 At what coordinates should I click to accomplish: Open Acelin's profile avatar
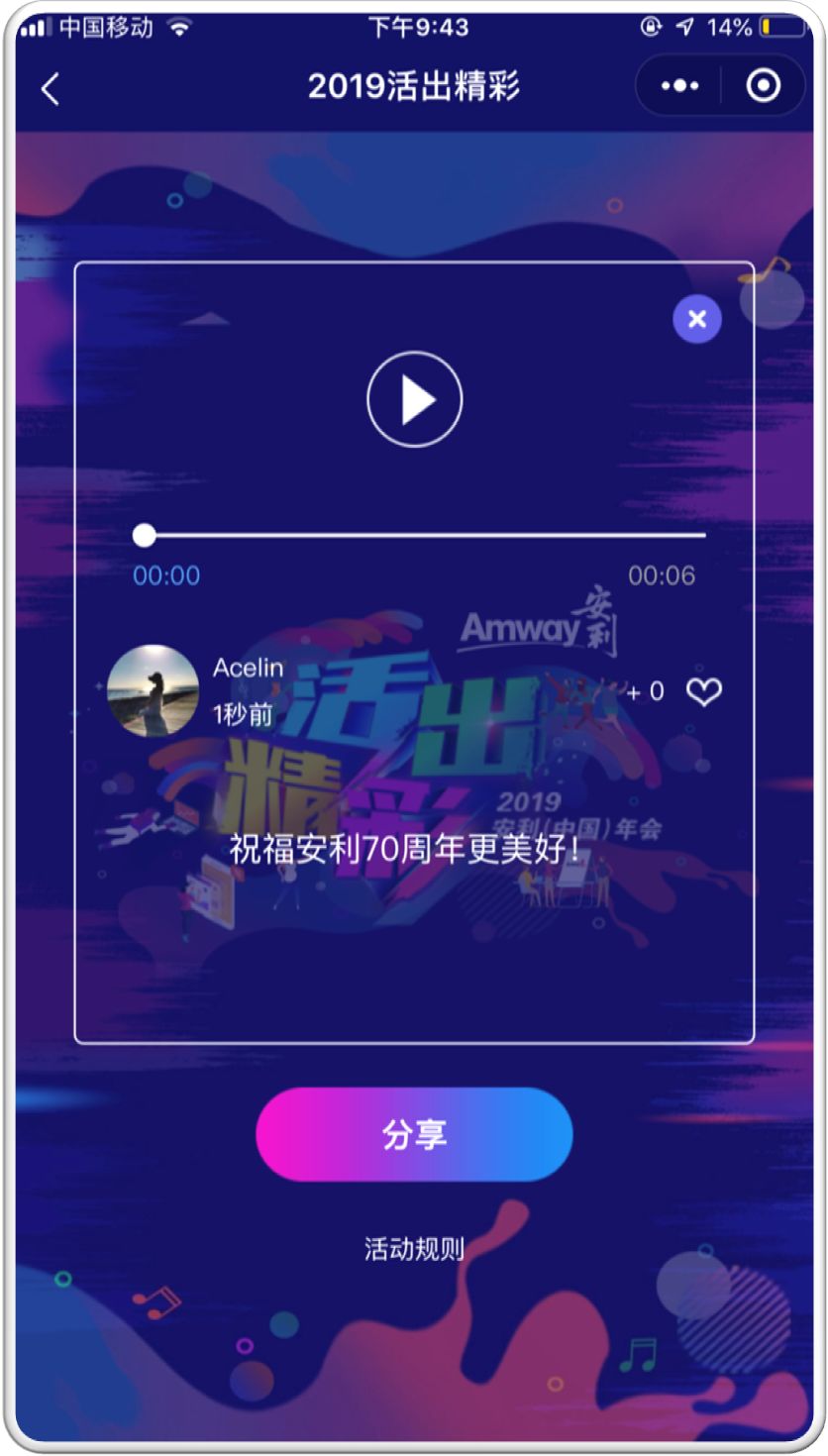tap(153, 690)
